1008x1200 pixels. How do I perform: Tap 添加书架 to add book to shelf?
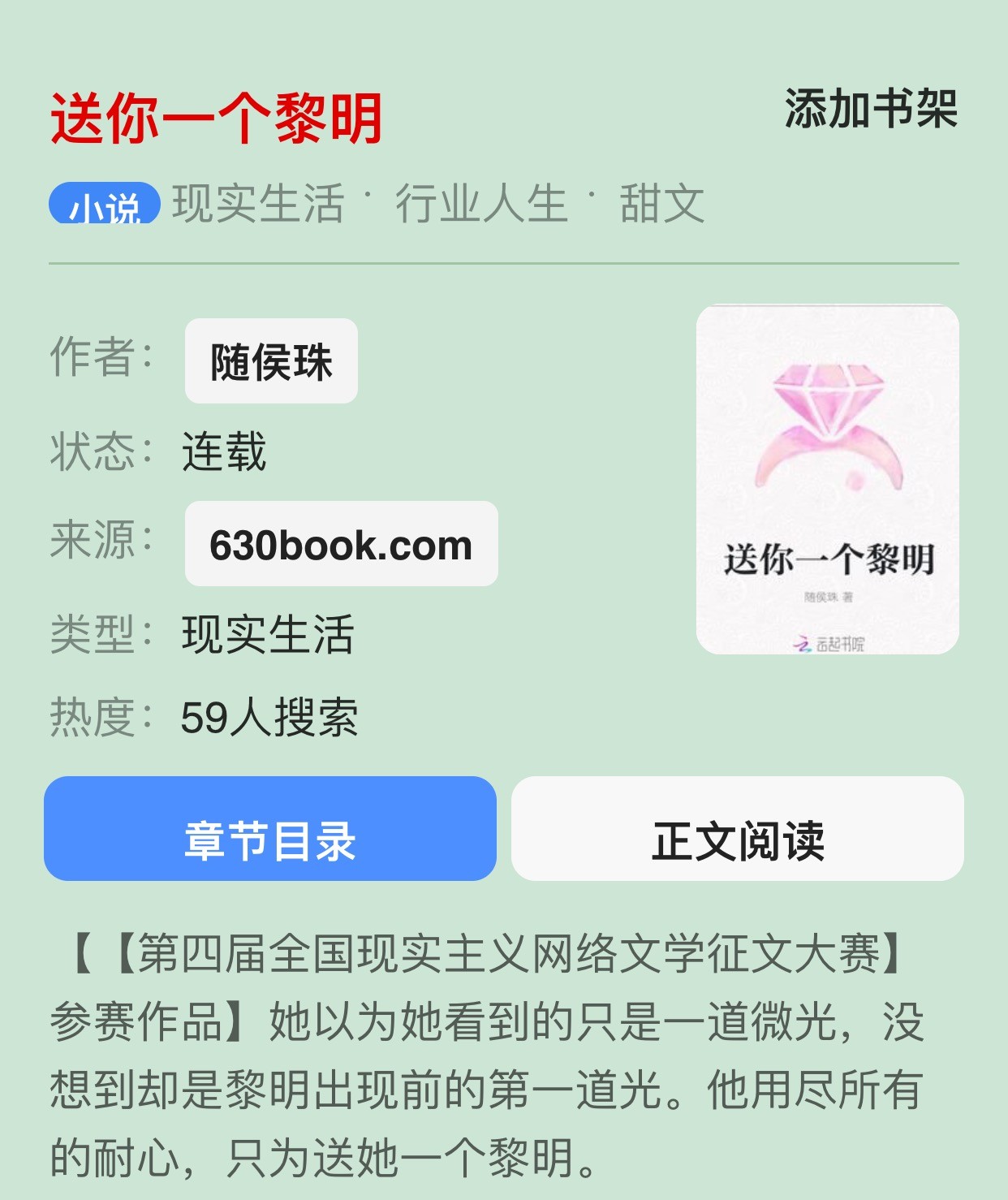[x=870, y=109]
